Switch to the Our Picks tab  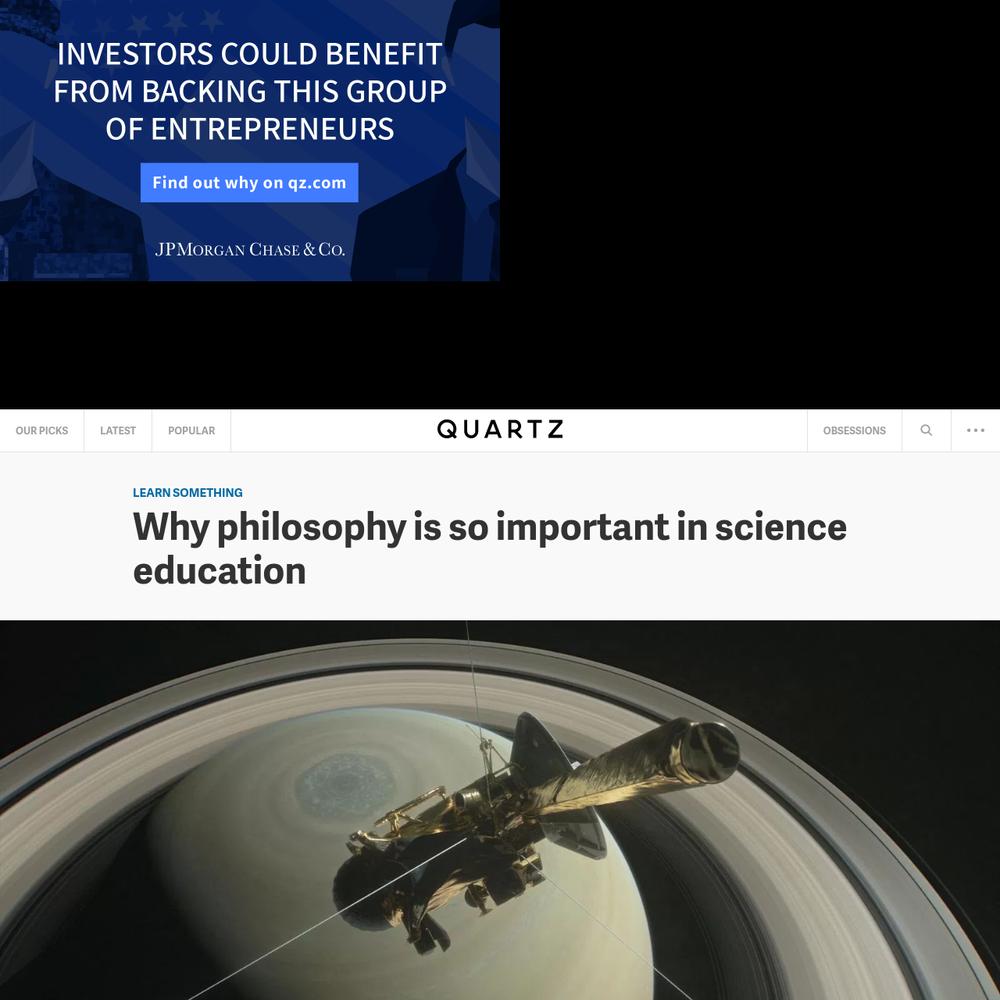(42, 431)
